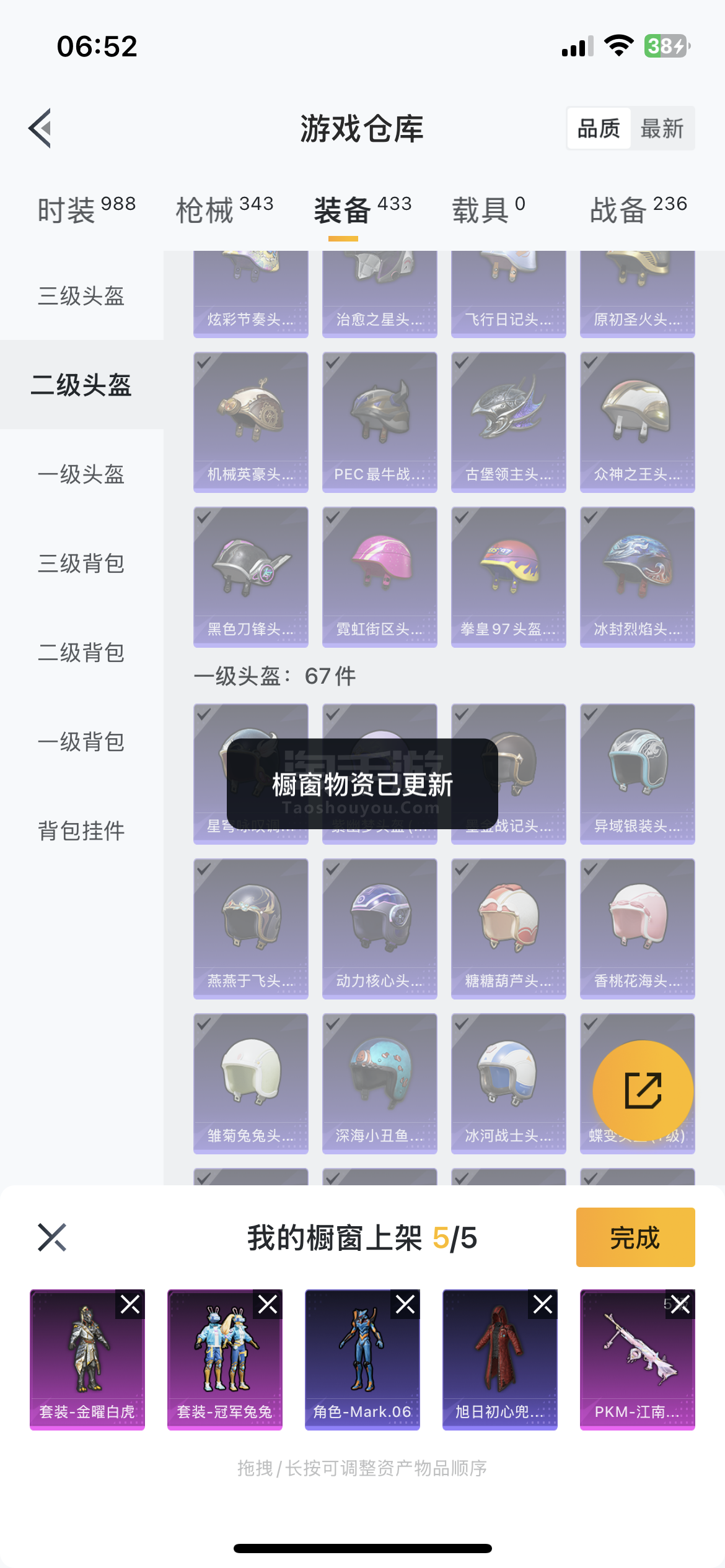Close the 我的橱窗上架 panel

pos(52,1237)
